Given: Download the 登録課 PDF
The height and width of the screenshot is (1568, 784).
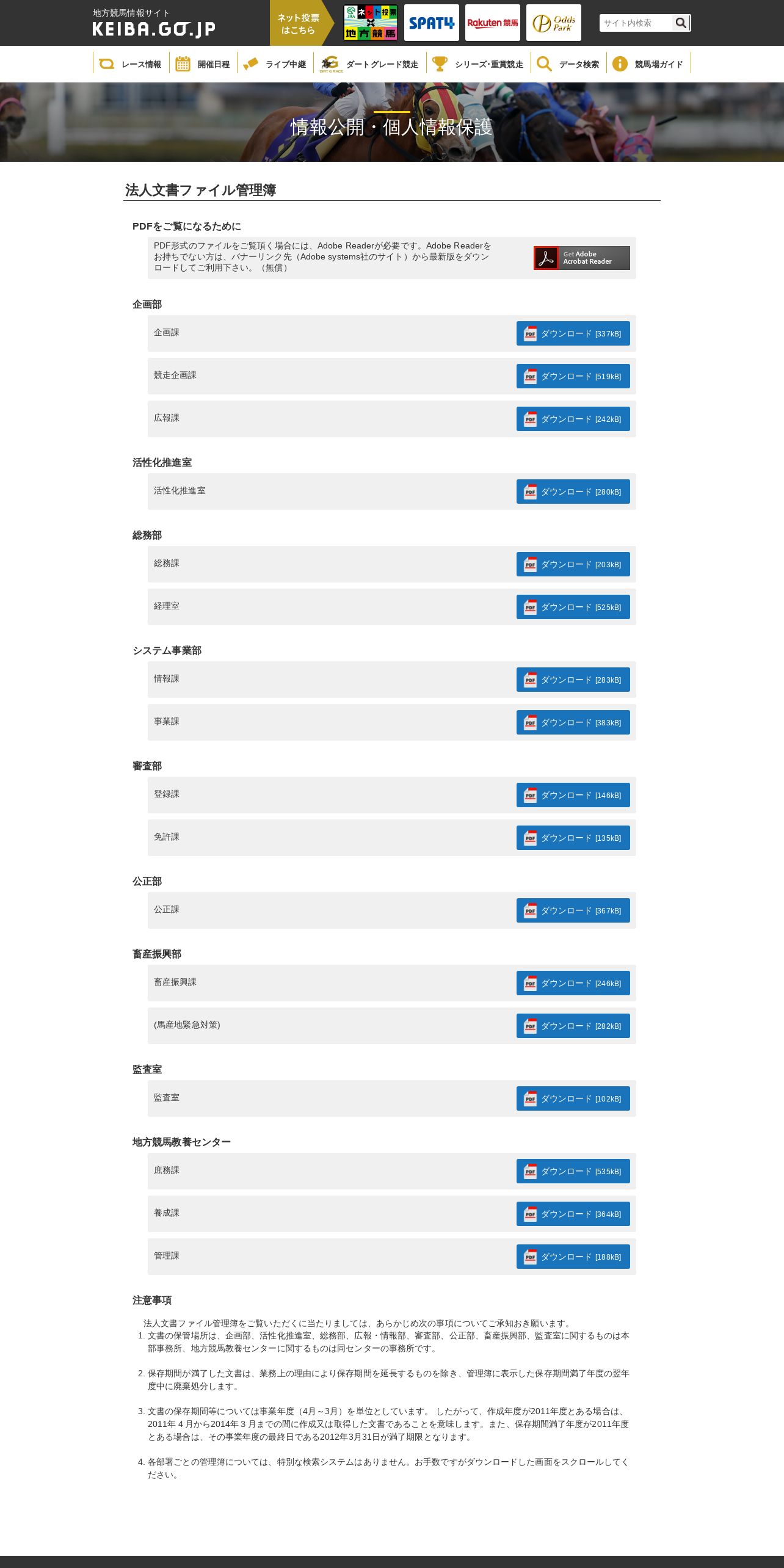Looking at the screenshot, I should click(573, 795).
